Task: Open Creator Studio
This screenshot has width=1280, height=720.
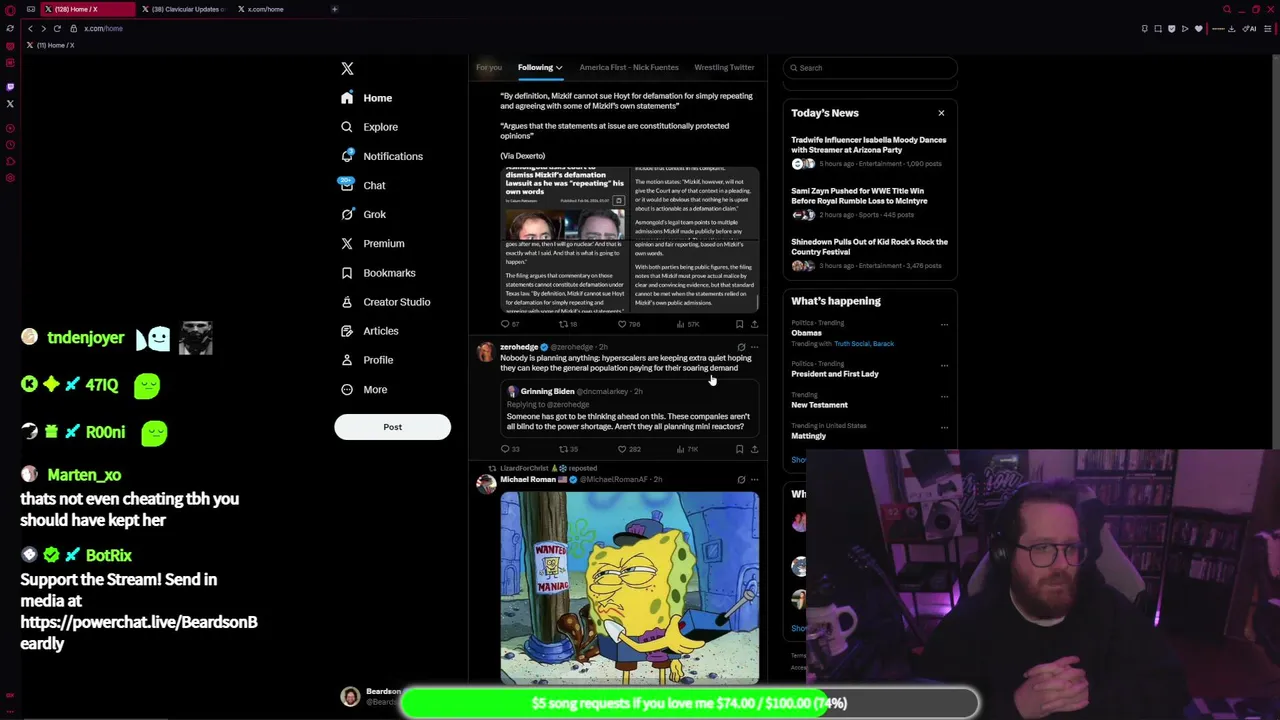Action: [396, 302]
